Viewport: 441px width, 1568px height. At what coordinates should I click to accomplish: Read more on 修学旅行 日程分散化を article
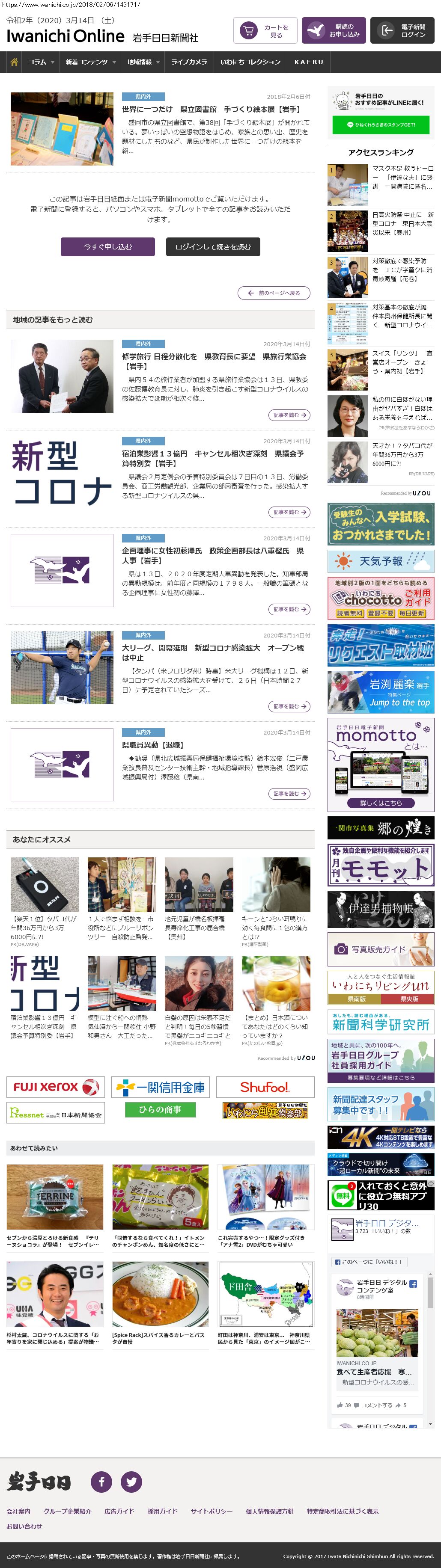289,415
